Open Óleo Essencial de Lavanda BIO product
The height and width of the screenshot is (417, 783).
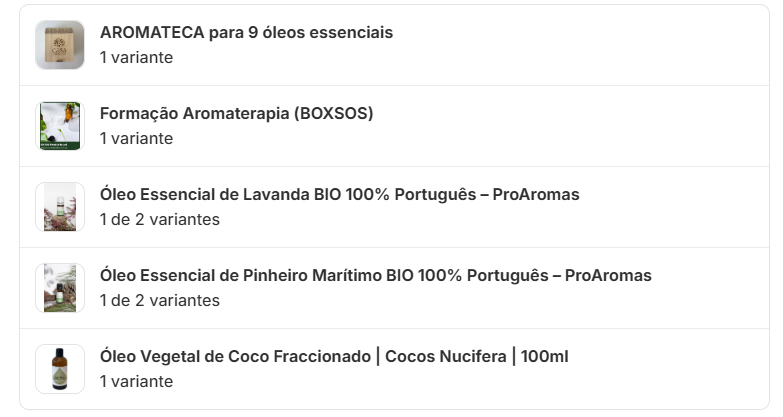click(339, 195)
